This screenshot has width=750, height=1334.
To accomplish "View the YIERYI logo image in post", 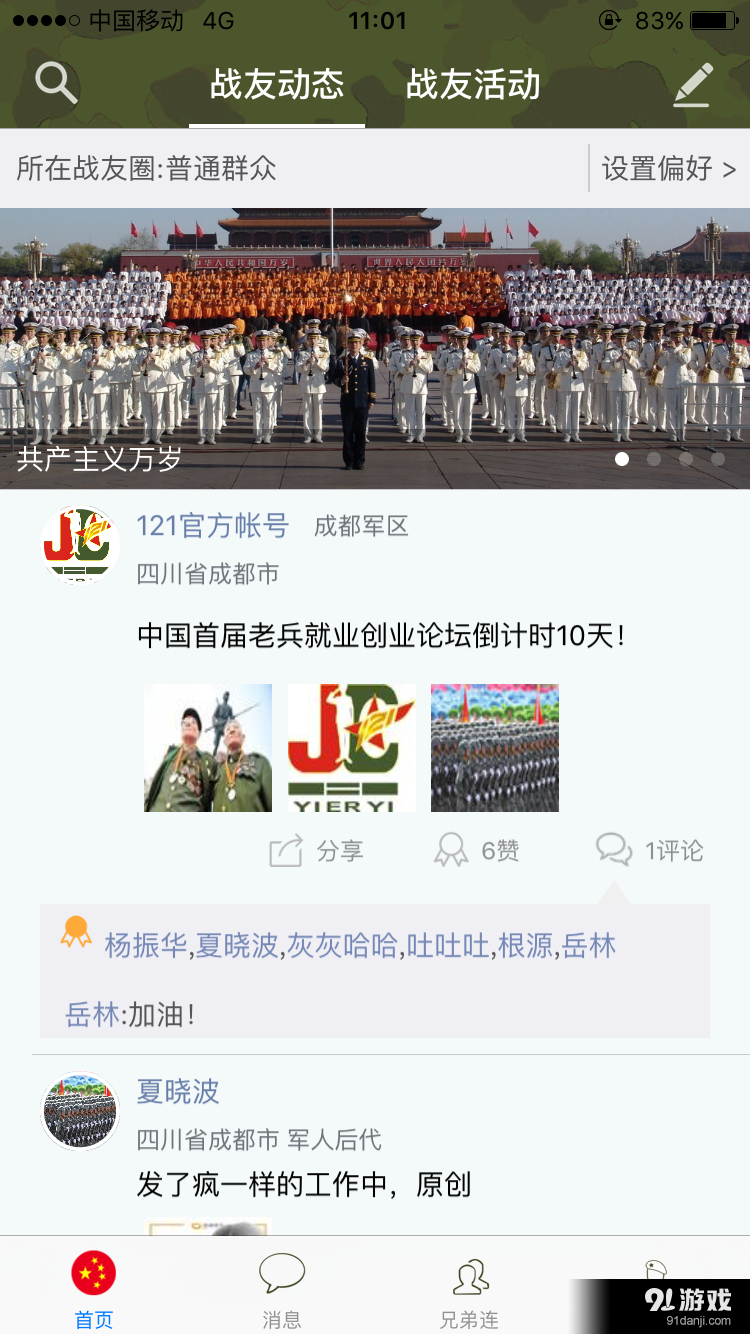I will [351, 747].
